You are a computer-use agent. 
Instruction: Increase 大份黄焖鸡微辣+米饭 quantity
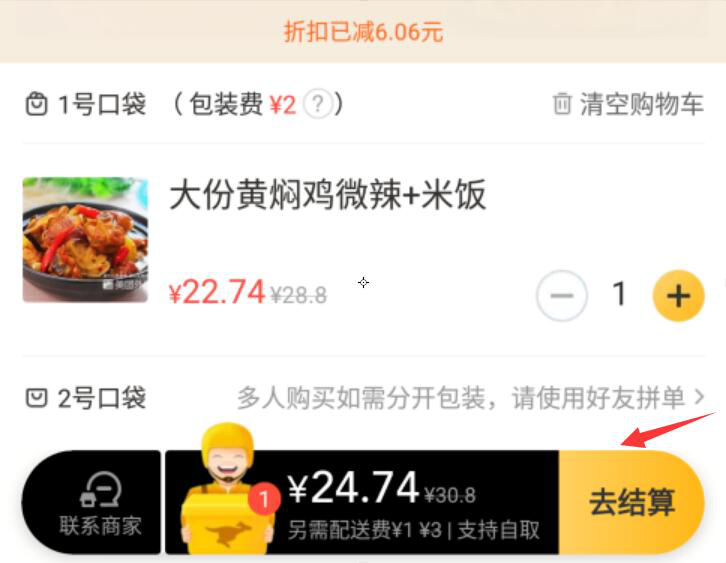coord(678,295)
